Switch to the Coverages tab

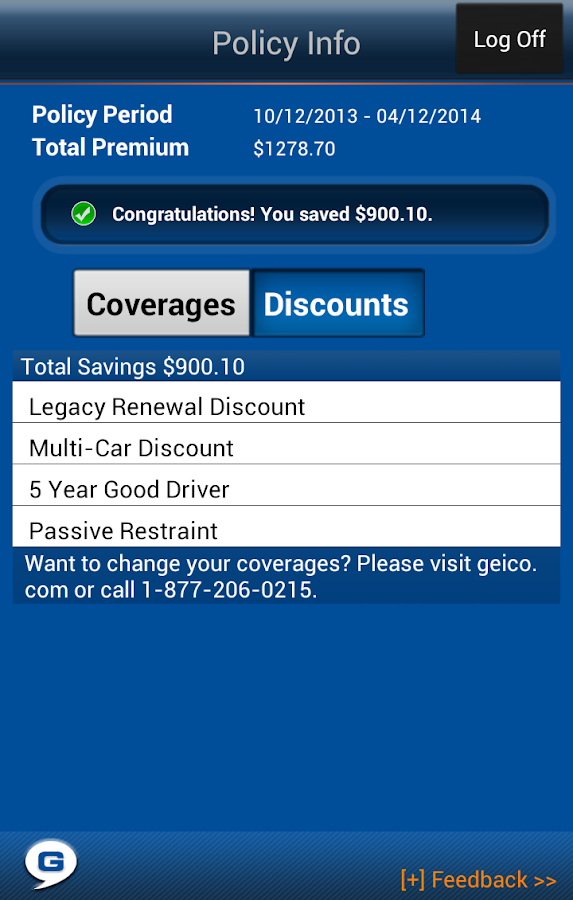[161, 303]
